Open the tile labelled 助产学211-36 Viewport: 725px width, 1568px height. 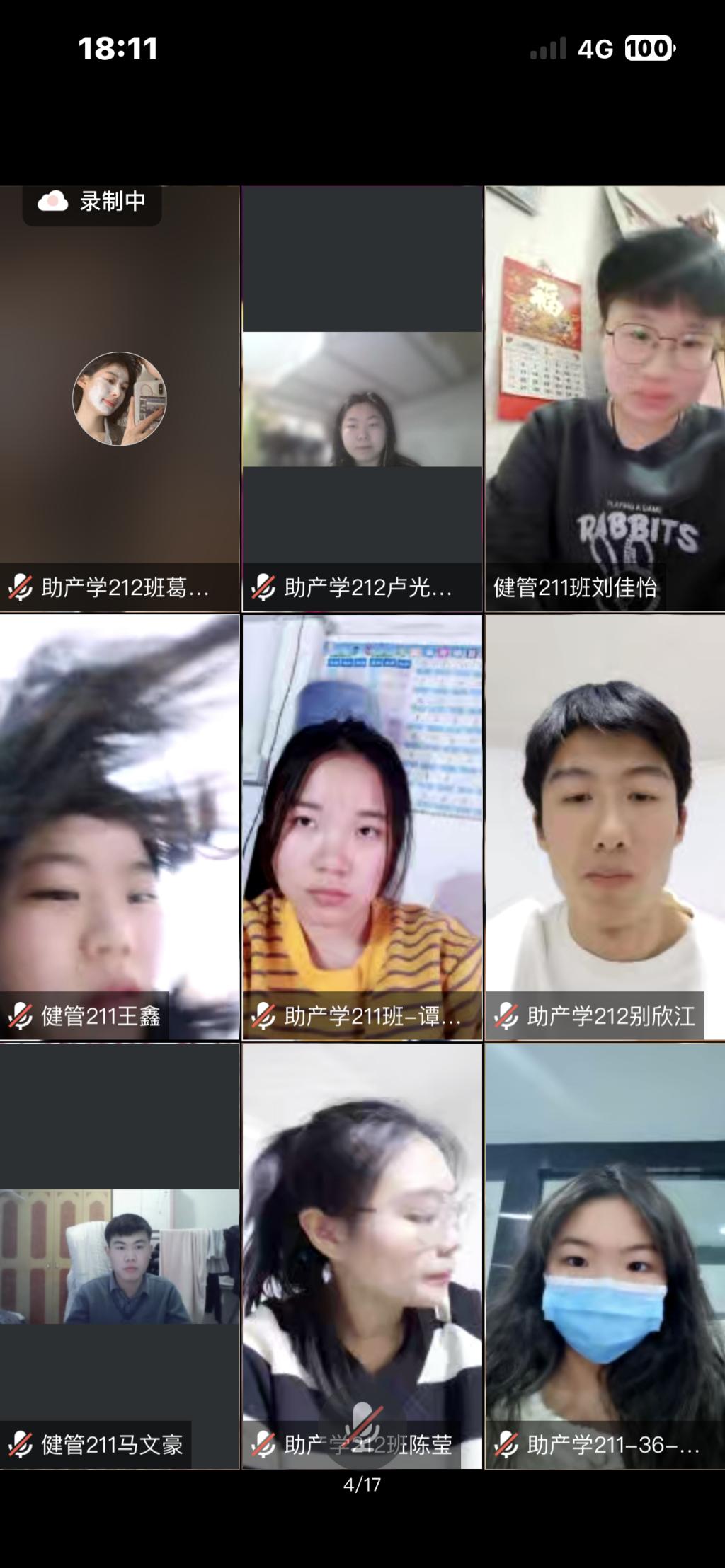[605, 1256]
